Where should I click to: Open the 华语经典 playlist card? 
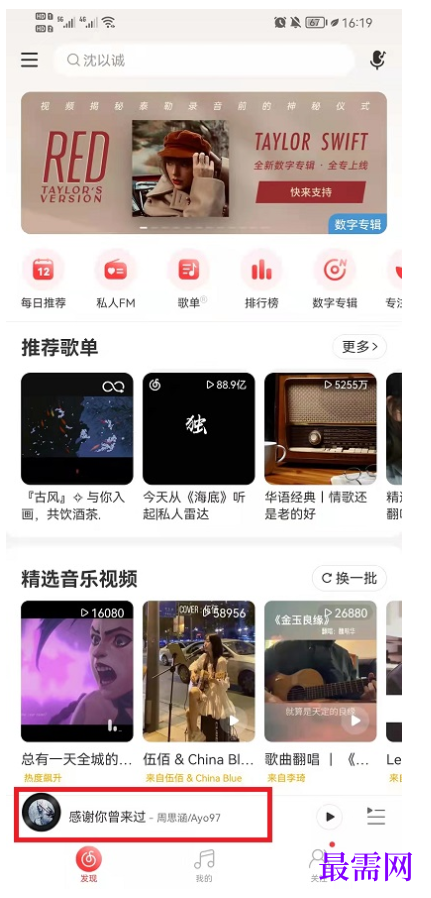pos(320,447)
